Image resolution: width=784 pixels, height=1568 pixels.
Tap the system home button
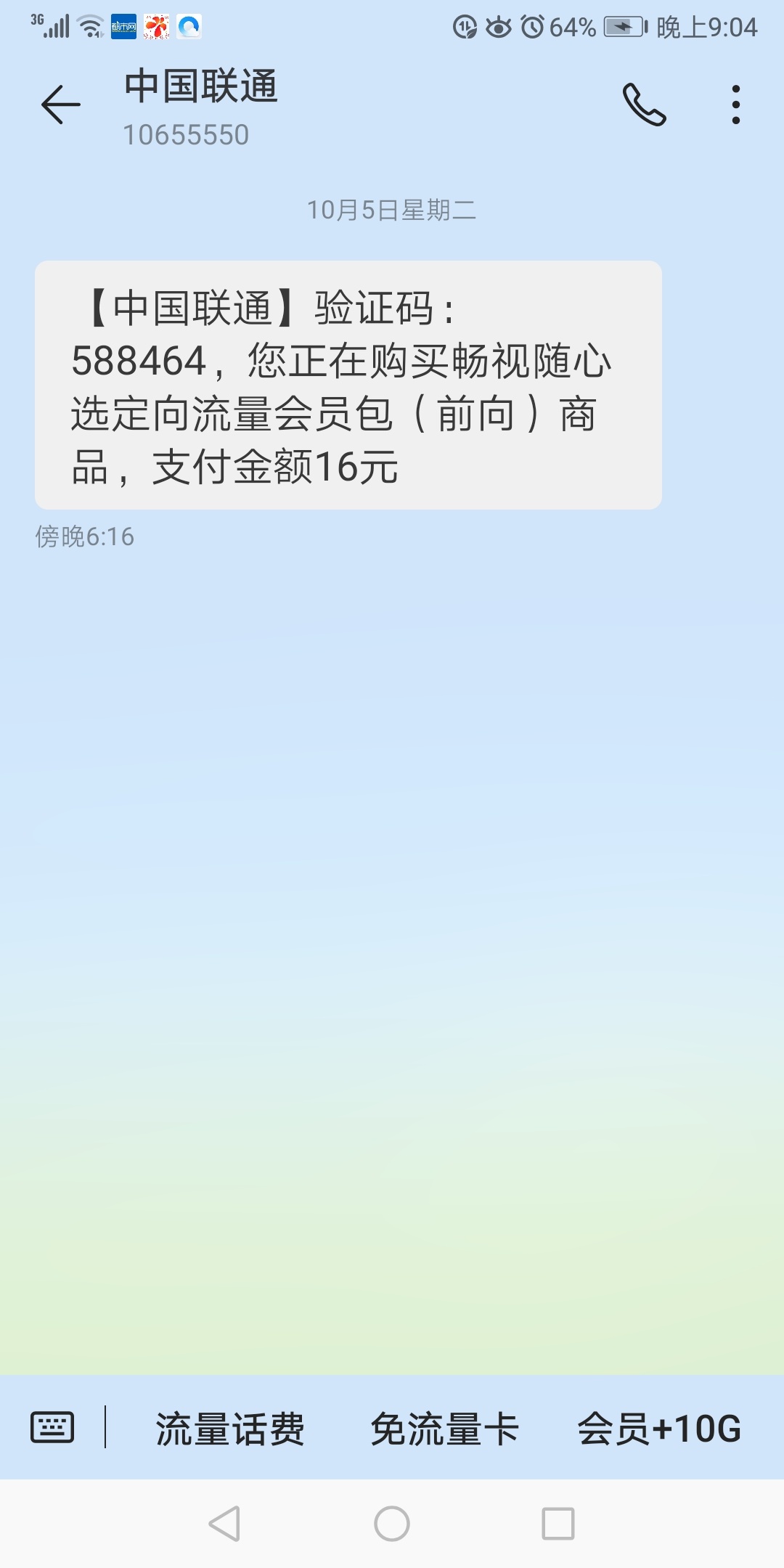(392, 1523)
